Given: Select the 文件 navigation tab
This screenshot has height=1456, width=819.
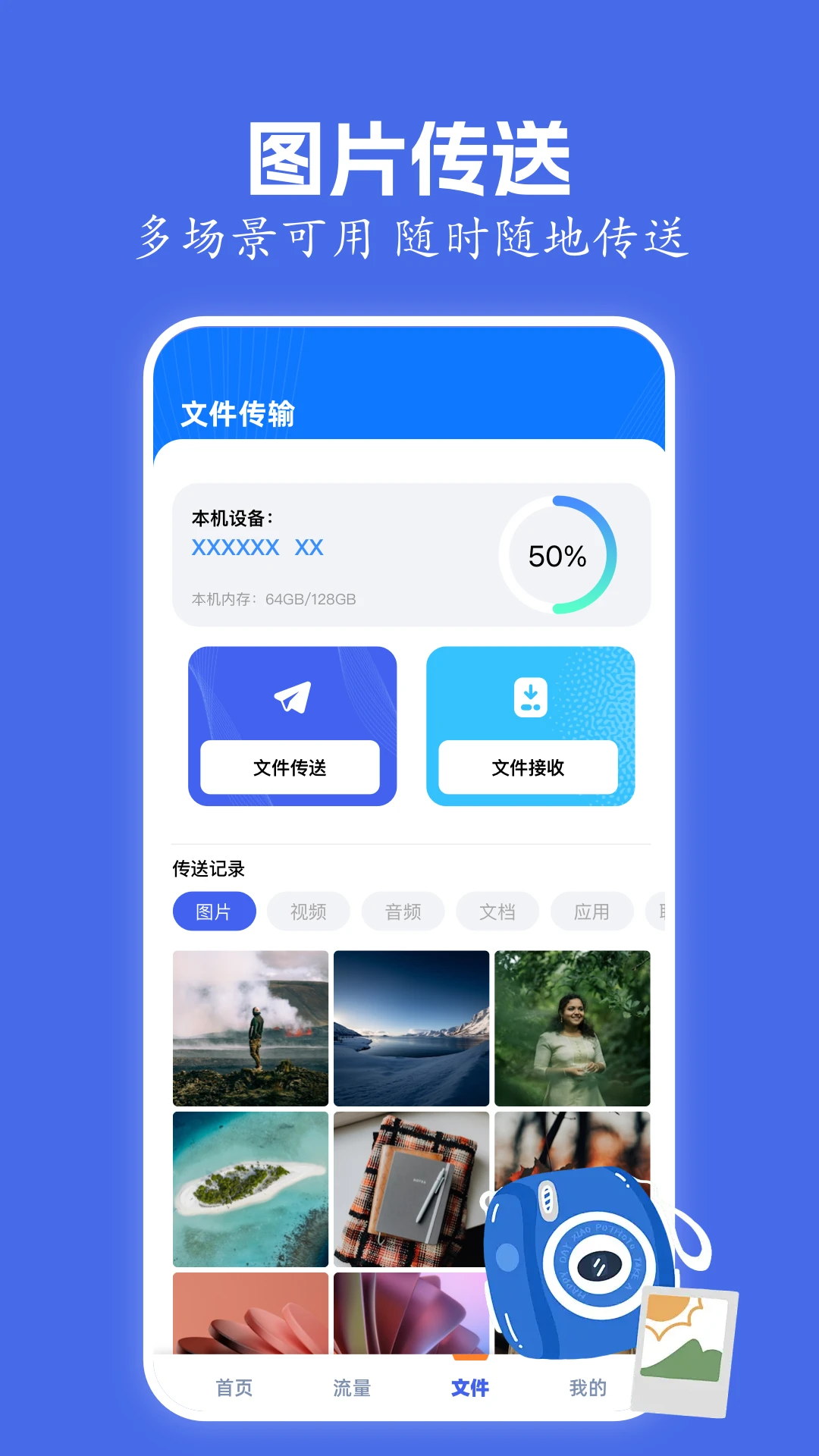Looking at the screenshot, I should [x=469, y=1387].
